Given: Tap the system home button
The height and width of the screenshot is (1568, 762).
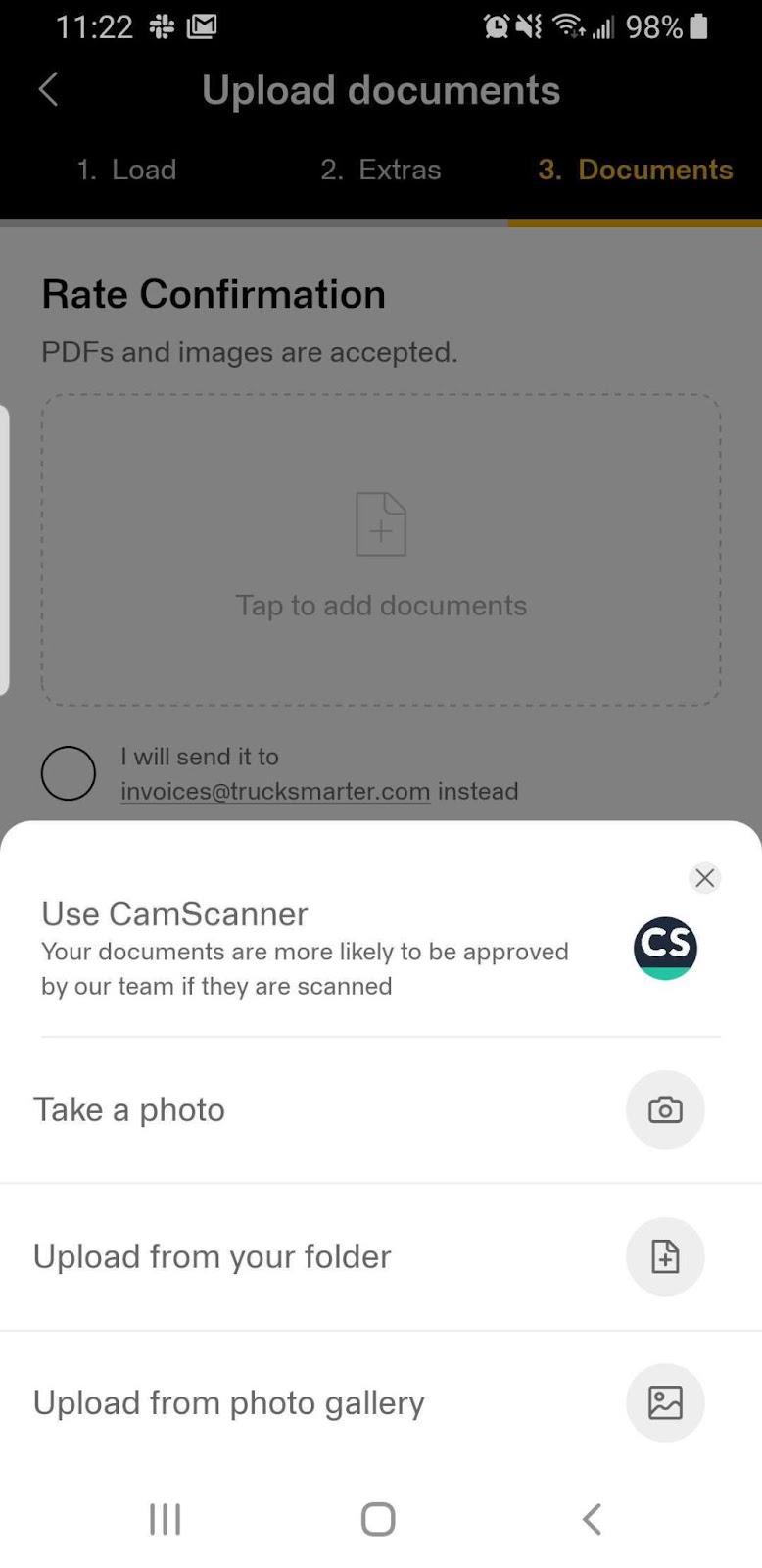Looking at the screenshot, I should coord(378,1519).
